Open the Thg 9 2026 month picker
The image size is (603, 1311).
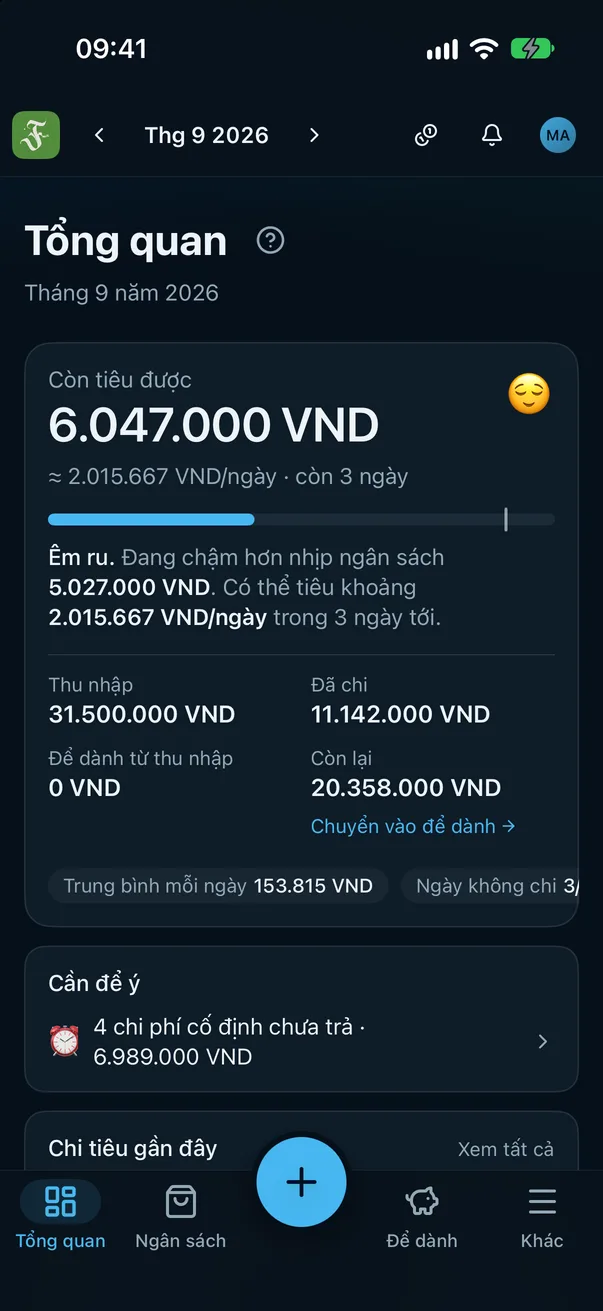pos(207,135)
